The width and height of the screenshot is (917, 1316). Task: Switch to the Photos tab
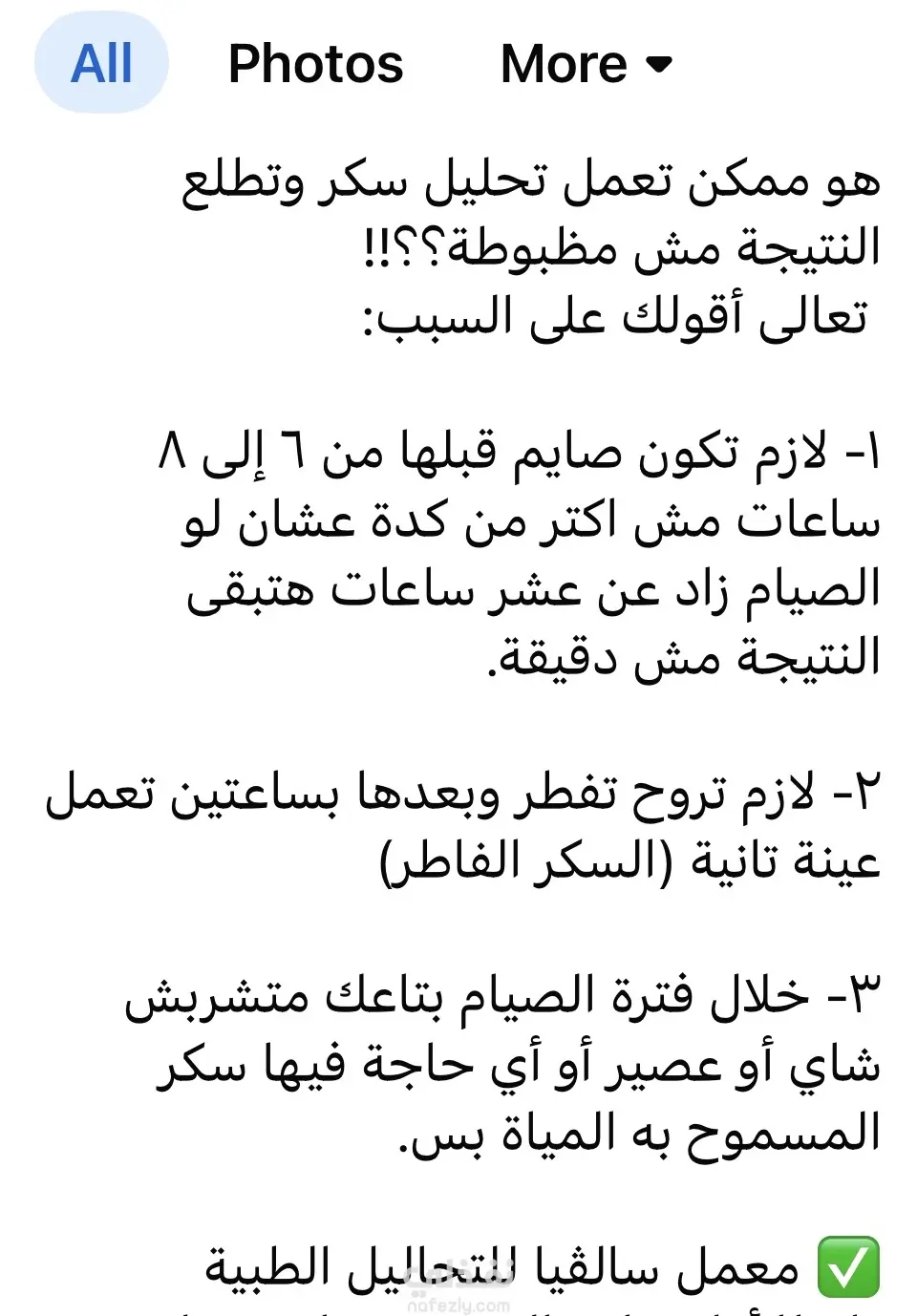[315, 64]
